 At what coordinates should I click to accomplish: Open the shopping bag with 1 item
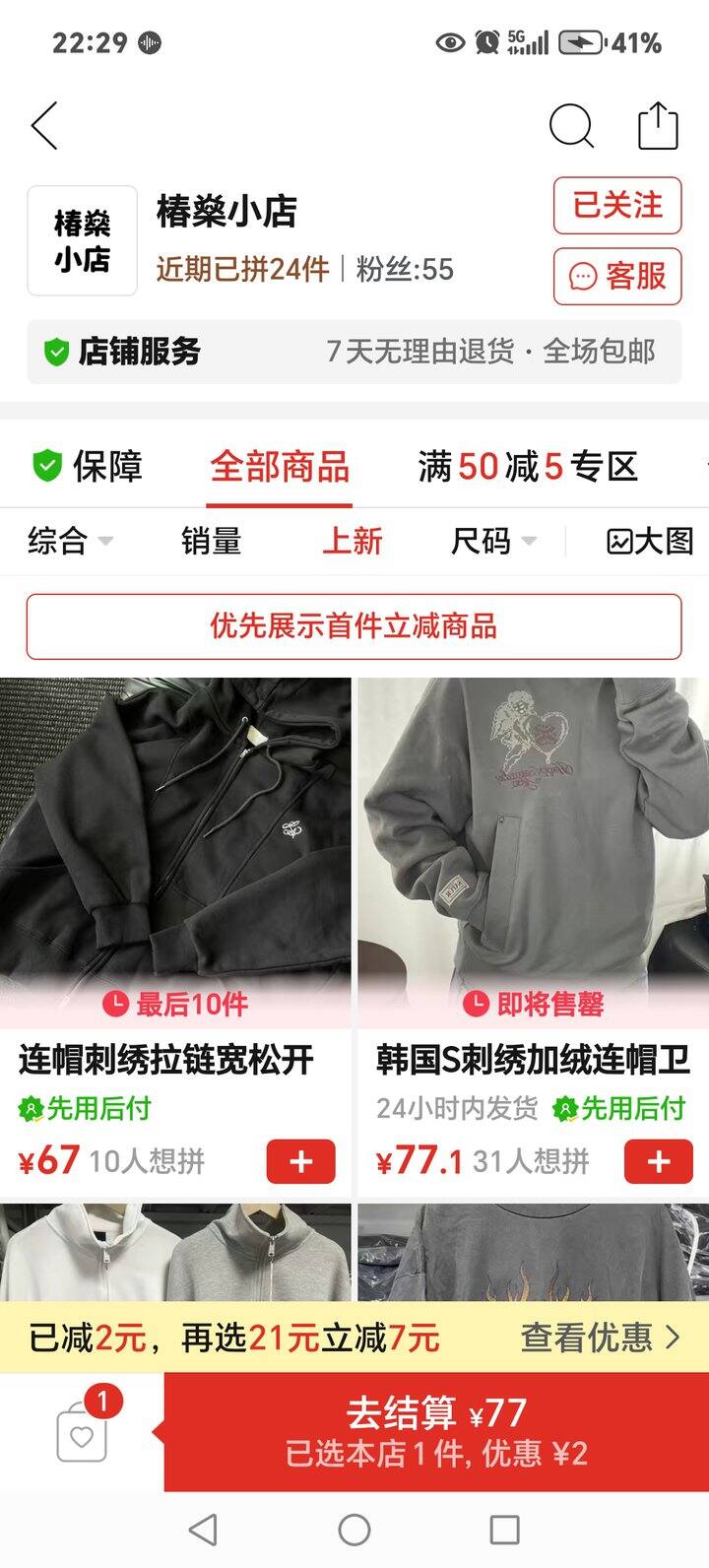pos(83,1433)
